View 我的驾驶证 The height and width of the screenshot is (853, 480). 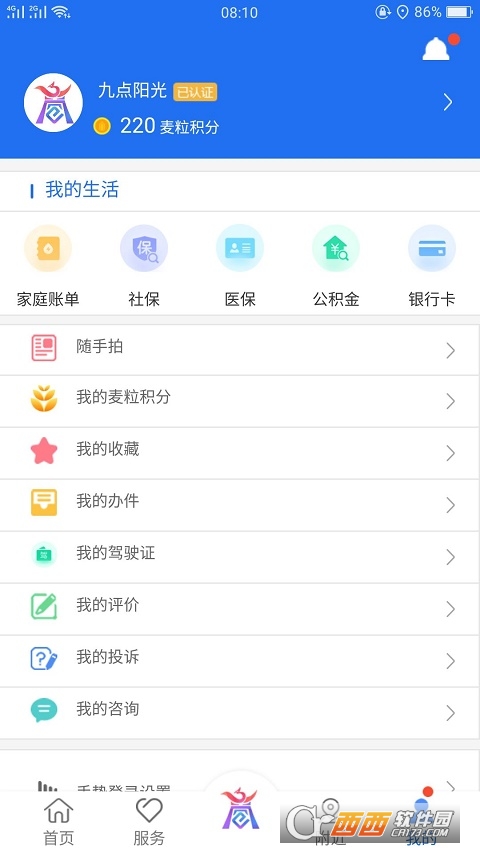tap(239, 557)
